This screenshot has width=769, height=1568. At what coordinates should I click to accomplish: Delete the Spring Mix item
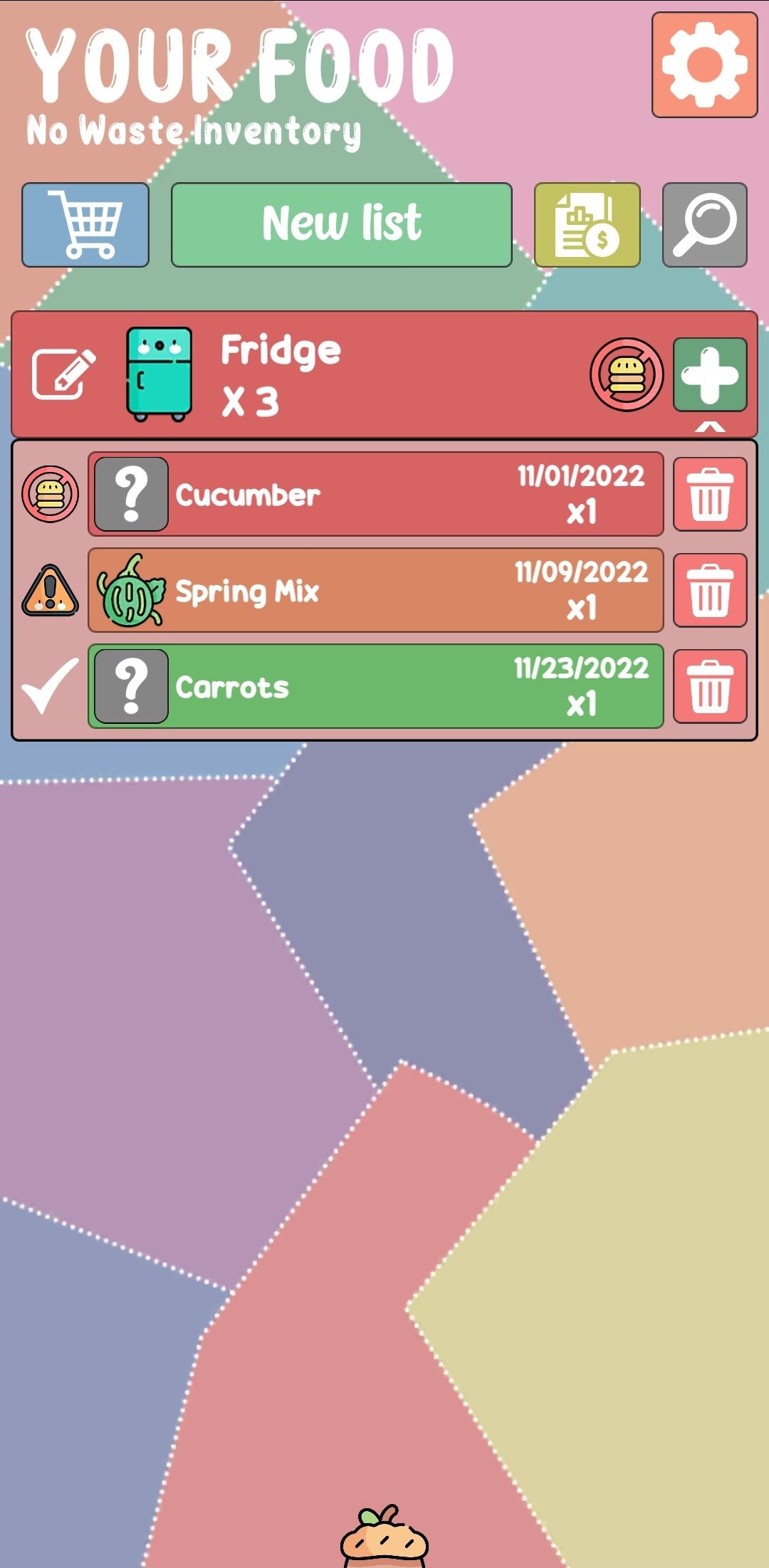(710, 590)
